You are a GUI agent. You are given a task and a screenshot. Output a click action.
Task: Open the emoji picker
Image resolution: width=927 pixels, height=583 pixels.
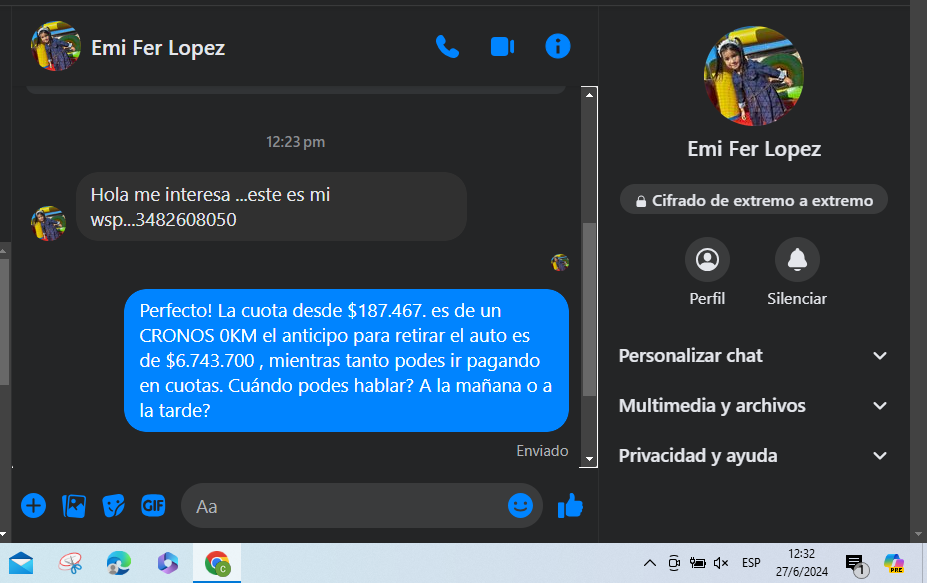pyautogui.click(x=519, y=506)
